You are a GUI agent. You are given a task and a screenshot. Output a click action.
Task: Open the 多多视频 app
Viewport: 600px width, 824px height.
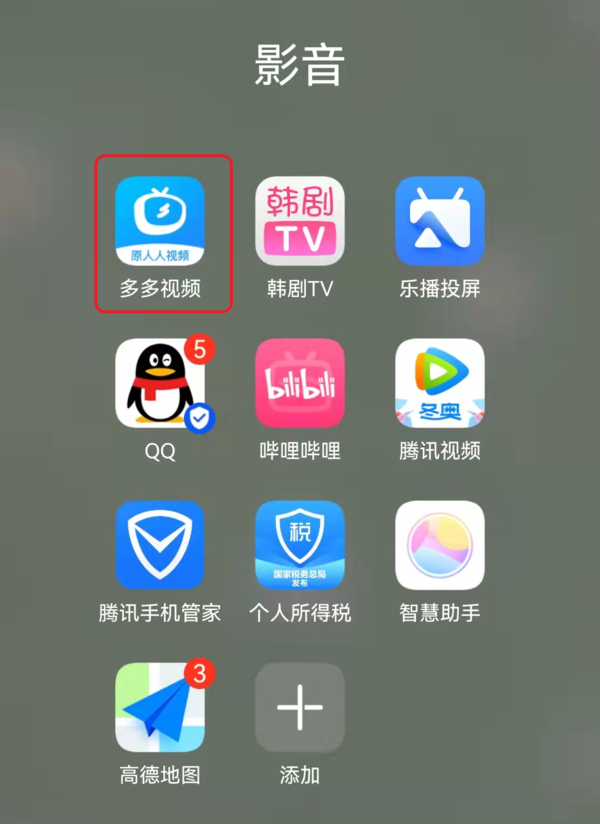[160, 221]
